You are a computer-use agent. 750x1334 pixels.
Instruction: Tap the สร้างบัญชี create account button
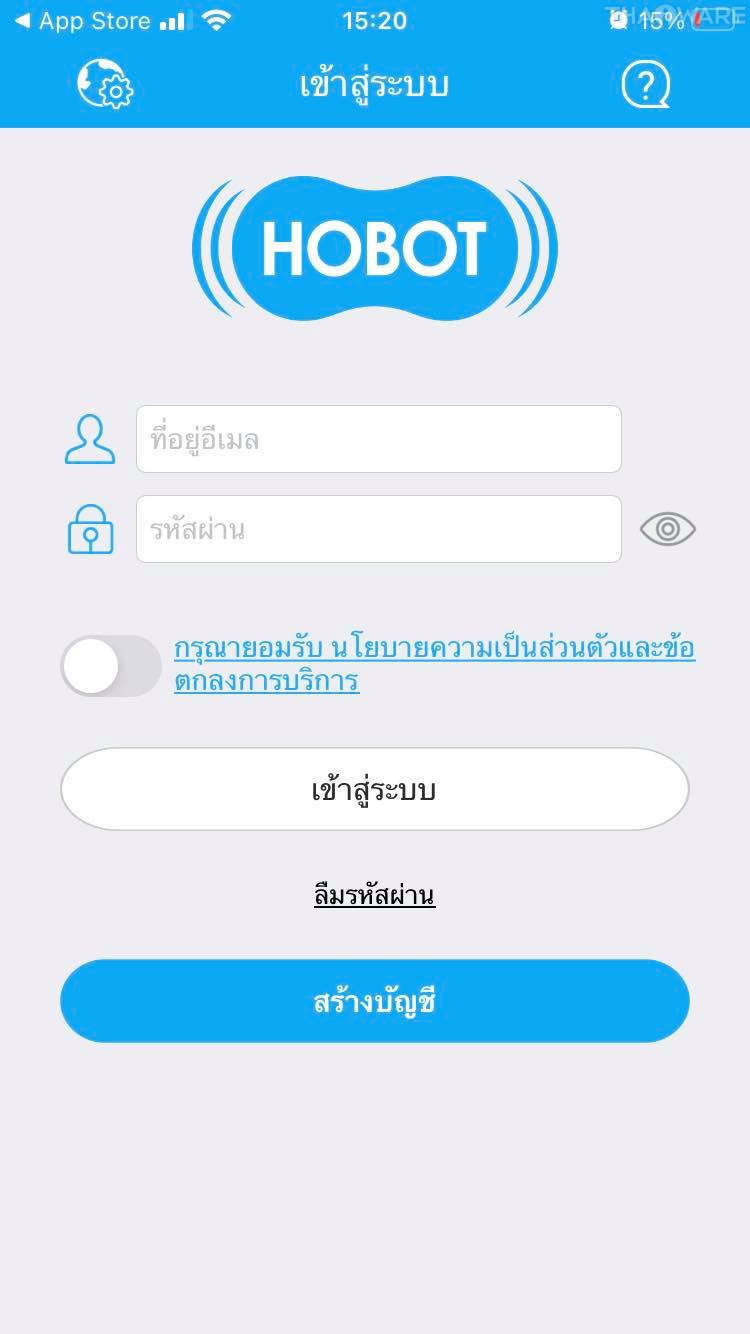tap(374, 1001)
